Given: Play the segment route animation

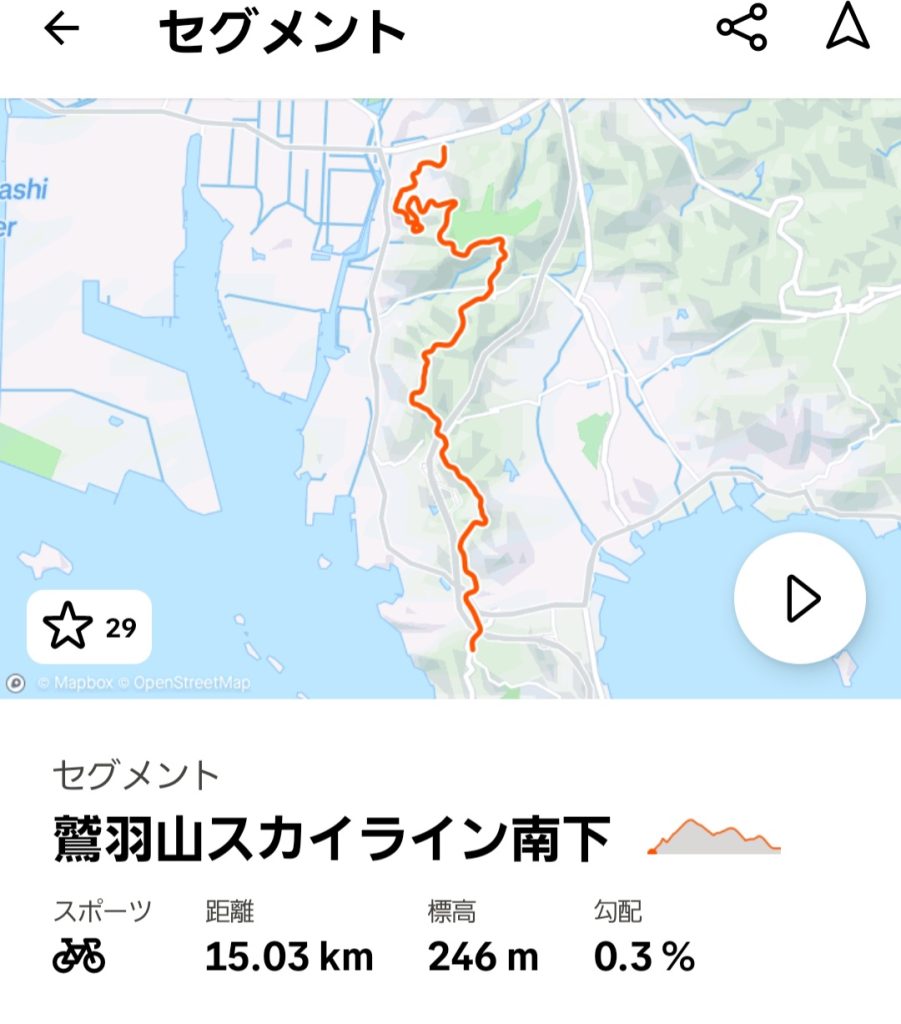Looking at the screenshot, I should (x=799, y=598).
